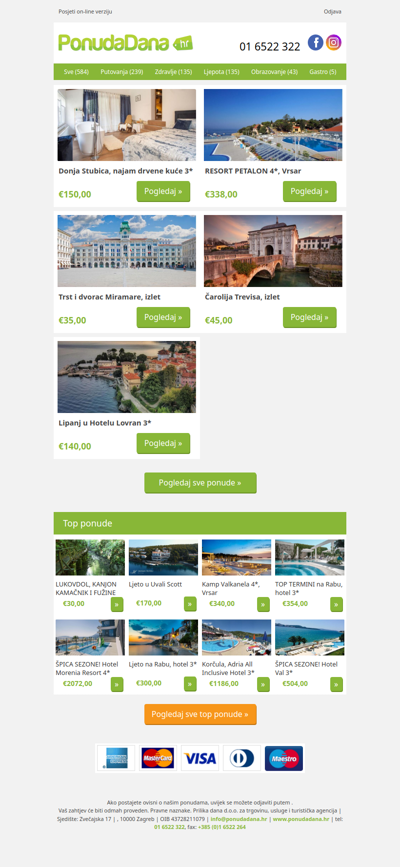Select the Zdravlje (135) category
The image size is (400, 867).
point(173,72)
